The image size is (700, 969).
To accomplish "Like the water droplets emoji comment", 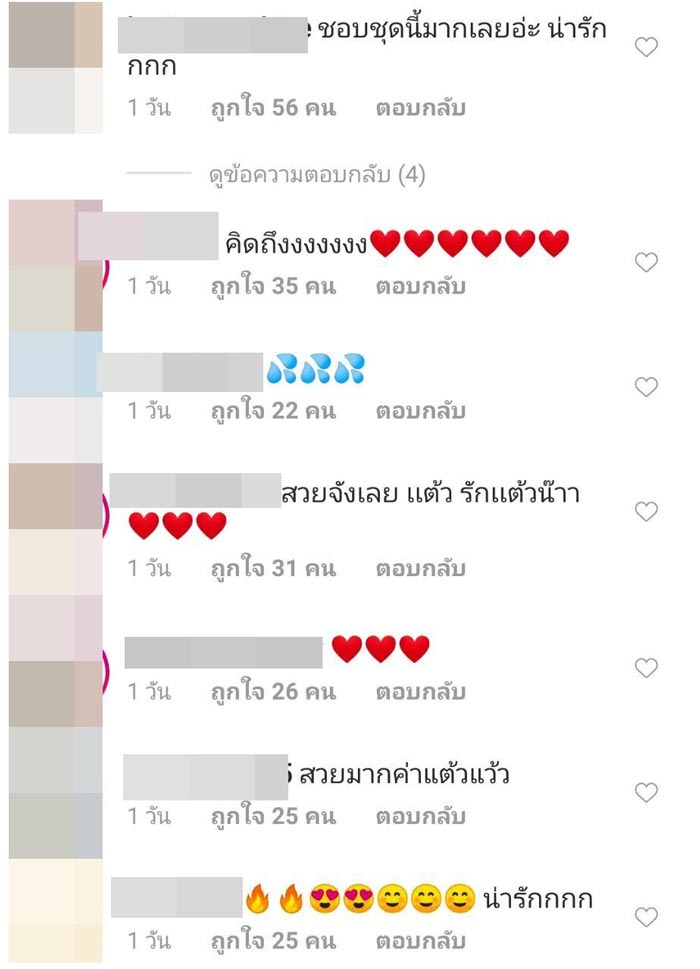I will [x=647, y=387].
